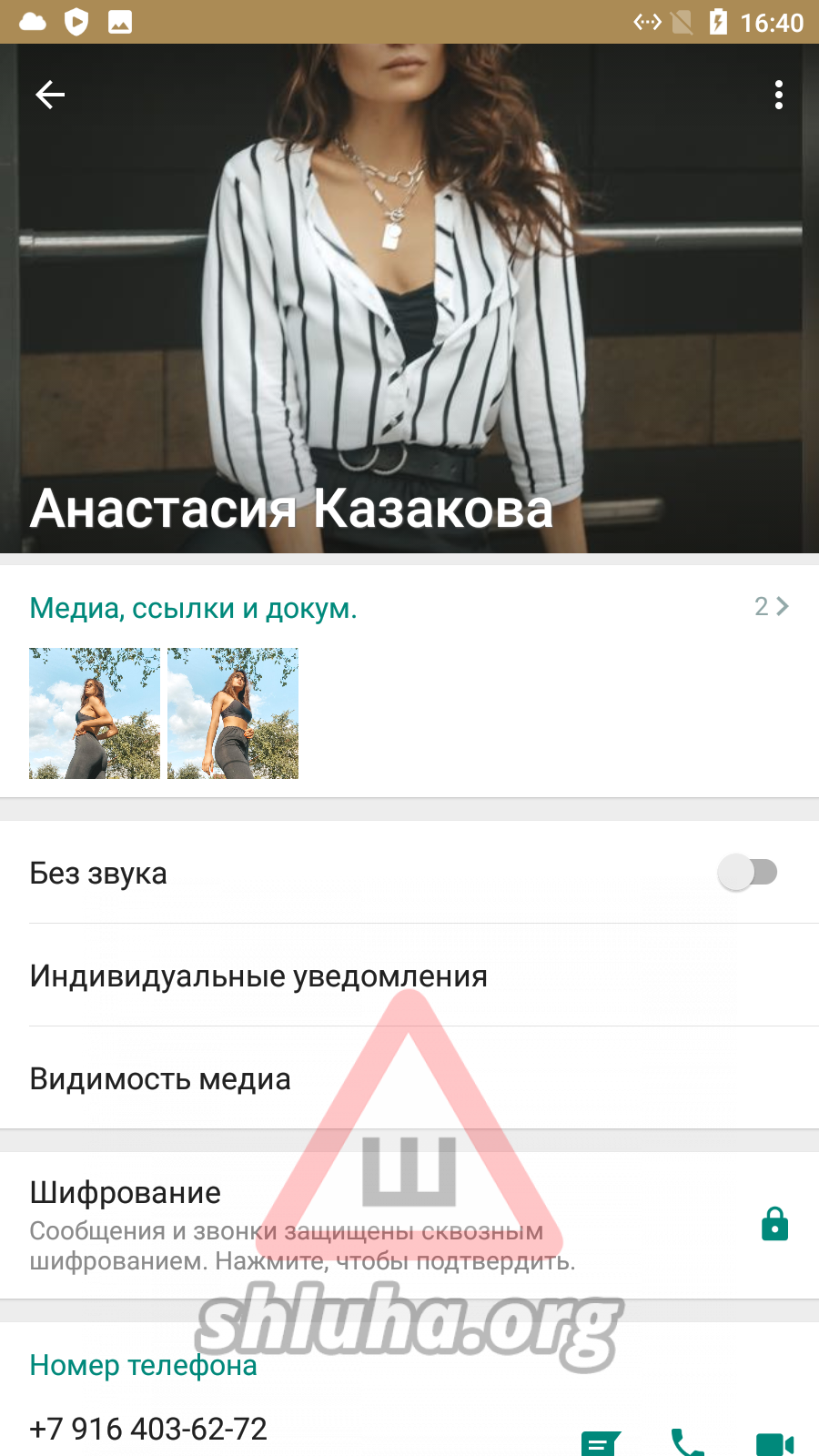Screen dimensions: 819x1456
Task: Open Видимость медиа option
Action: click(x=160, y=1078)
